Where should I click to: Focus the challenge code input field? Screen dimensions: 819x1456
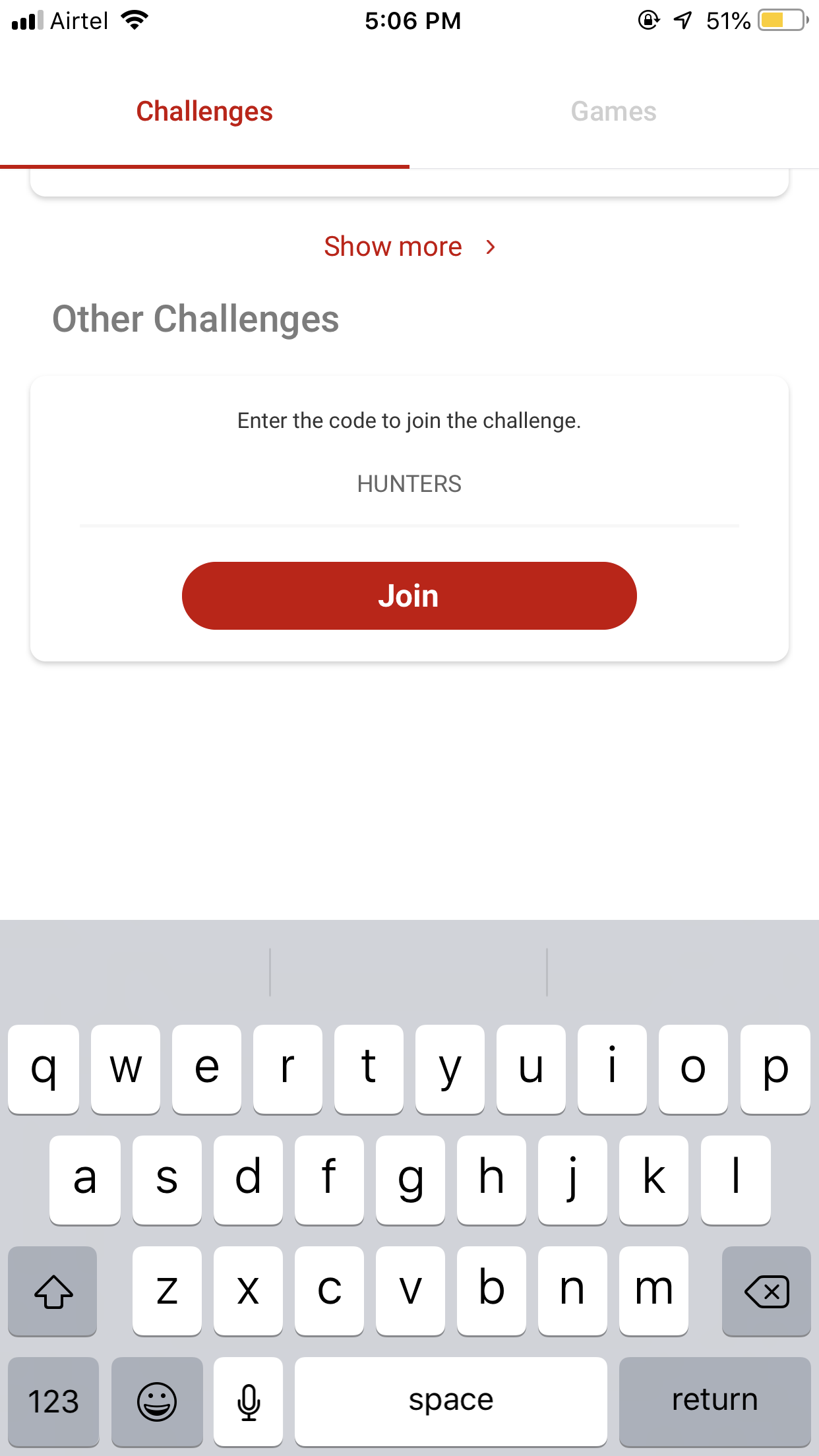(x=409, y=485)
